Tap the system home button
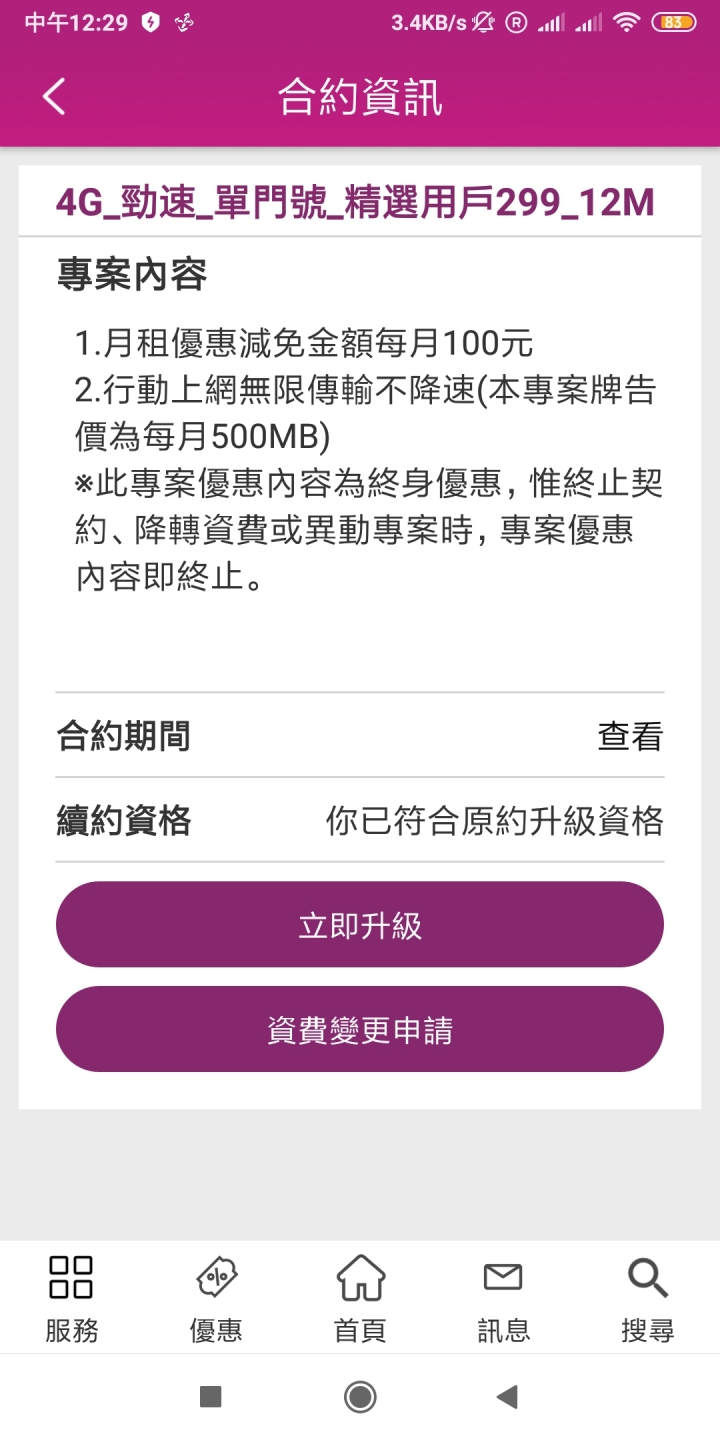The width and height of the screenshot is (720, 1440). point(360,1396)
